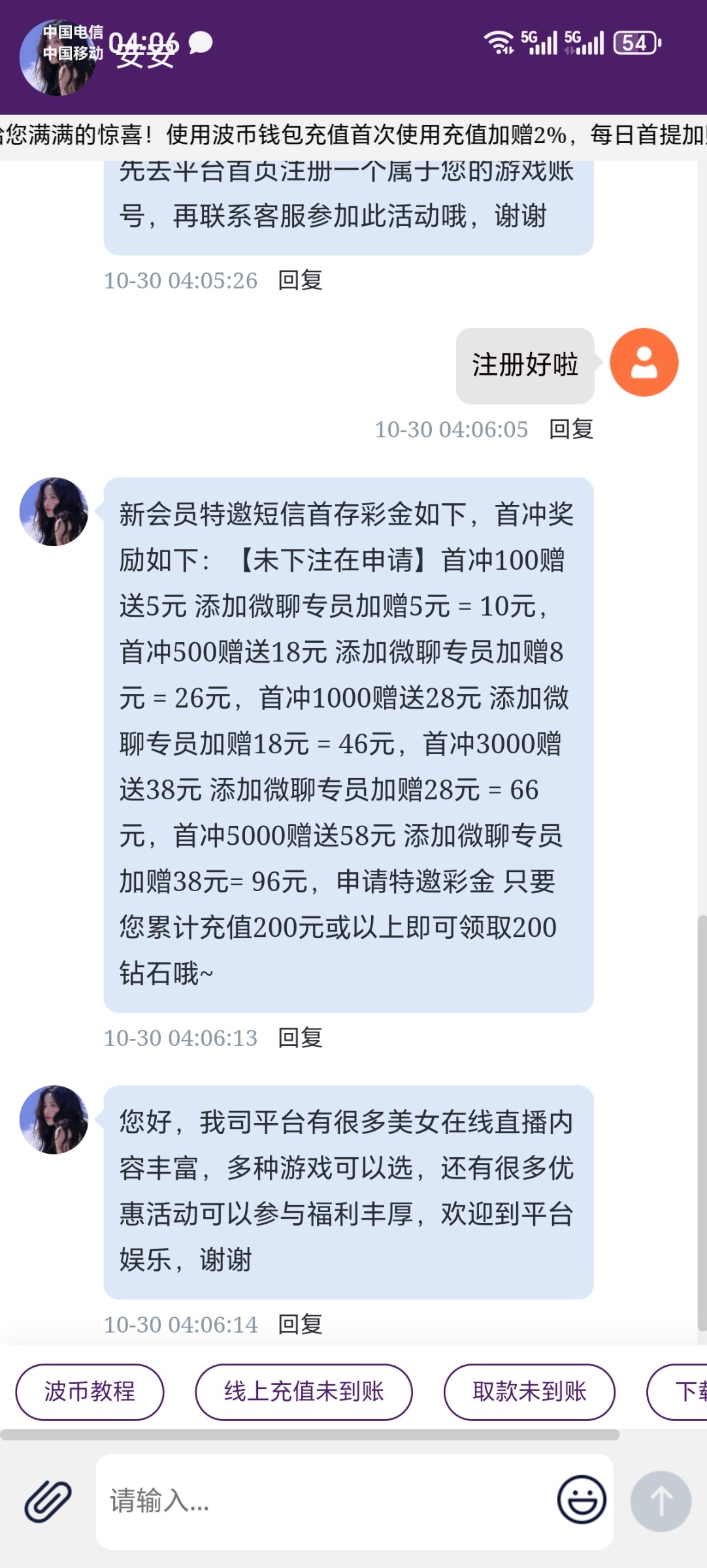Reply to the 04:05:26 message
This screenshot has width=707, height=1568.
pyautogui.click(x=301, y=280)
